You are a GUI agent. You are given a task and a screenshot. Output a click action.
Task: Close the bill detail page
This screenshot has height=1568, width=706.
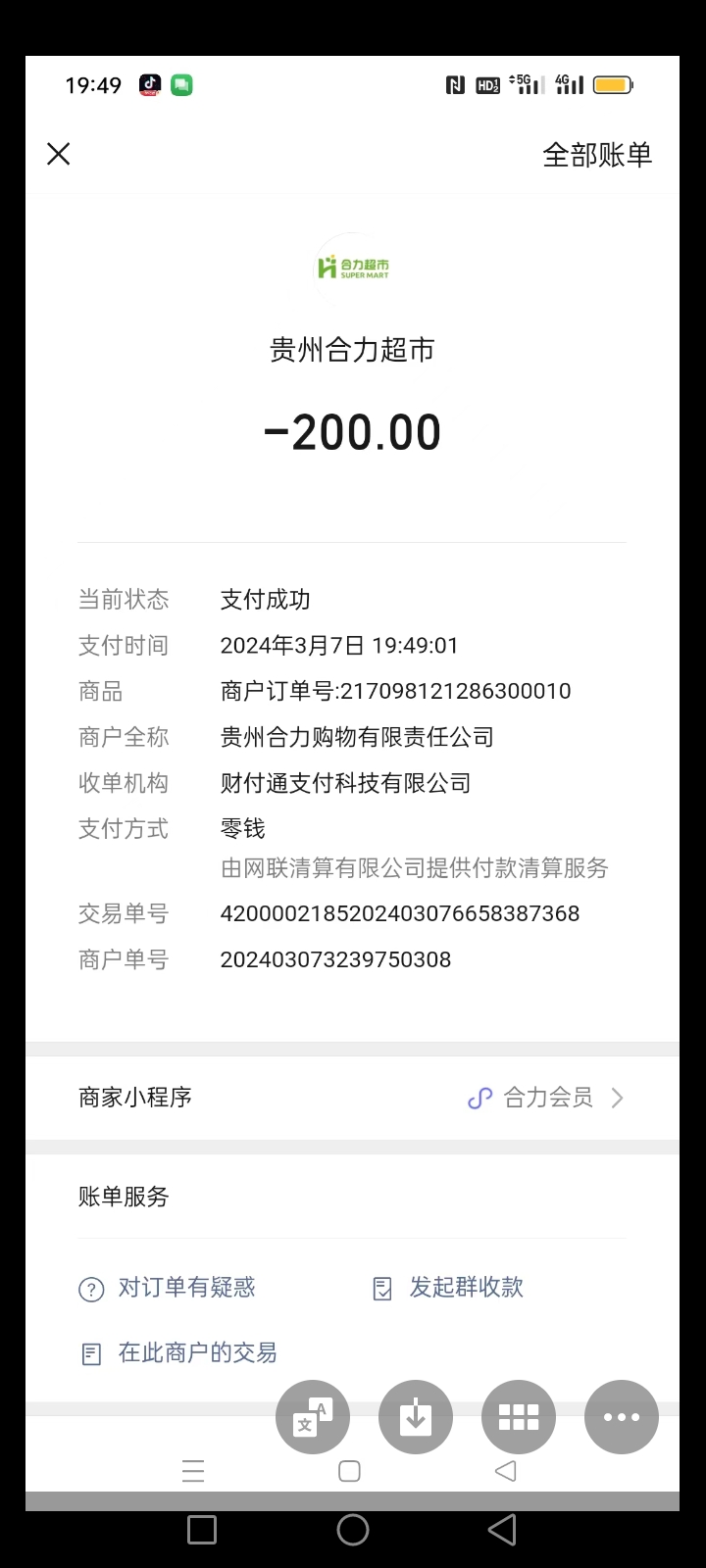pos(59,154)
